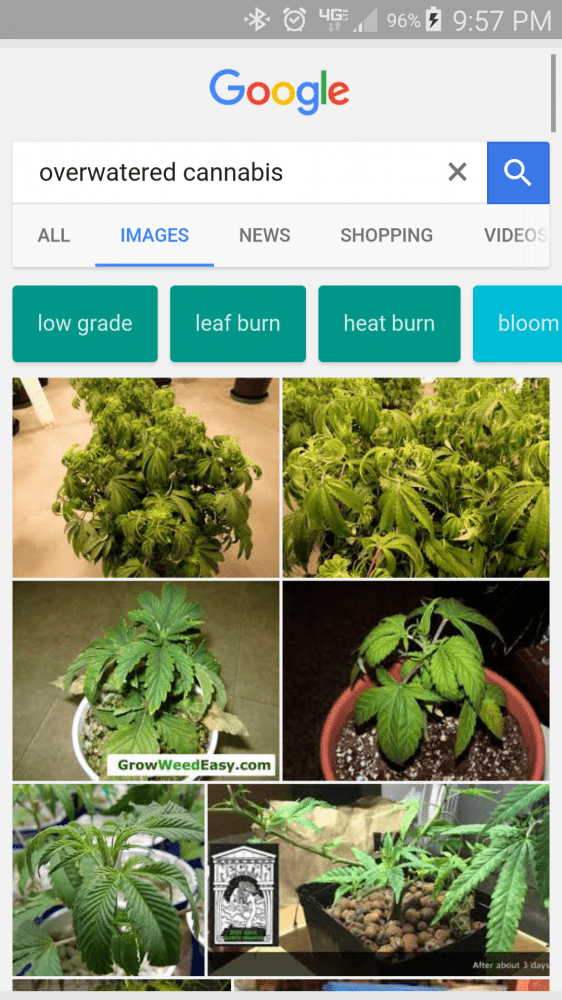The height and width of the screenshot is (1000, 562).
Task: View the clay pebbles plant image
Action: click(x=379, y=880)
